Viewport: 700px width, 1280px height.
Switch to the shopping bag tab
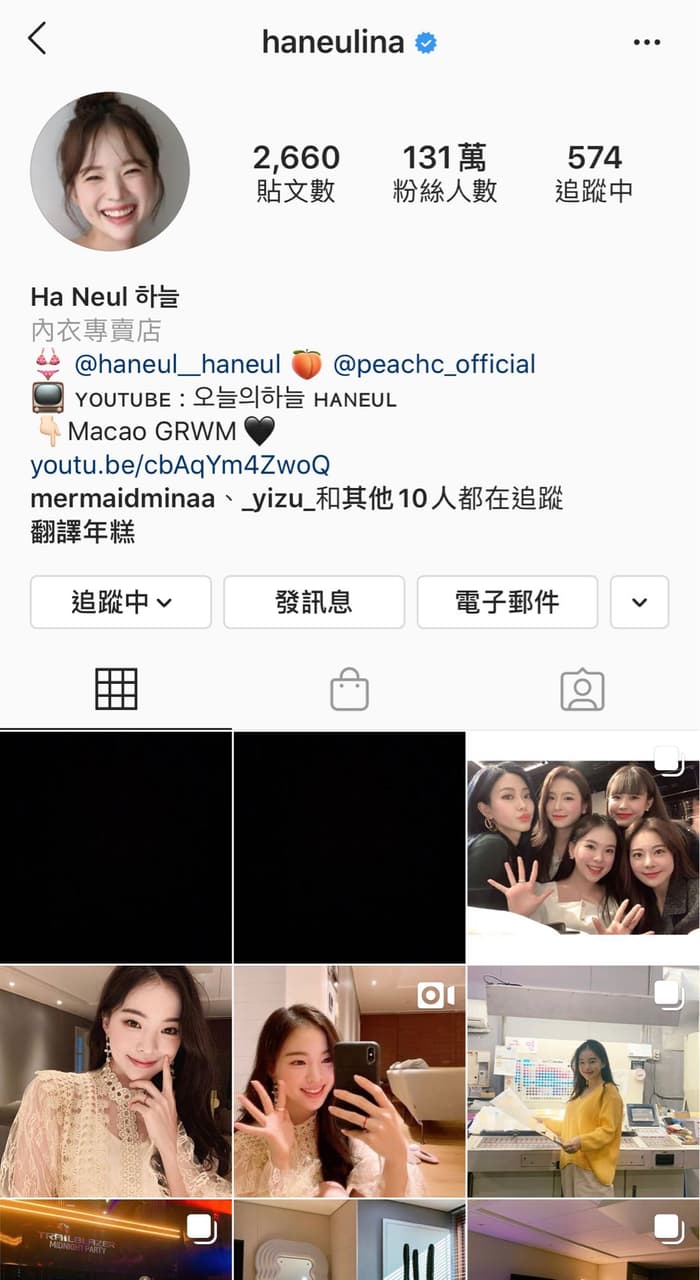pos(349,690)
